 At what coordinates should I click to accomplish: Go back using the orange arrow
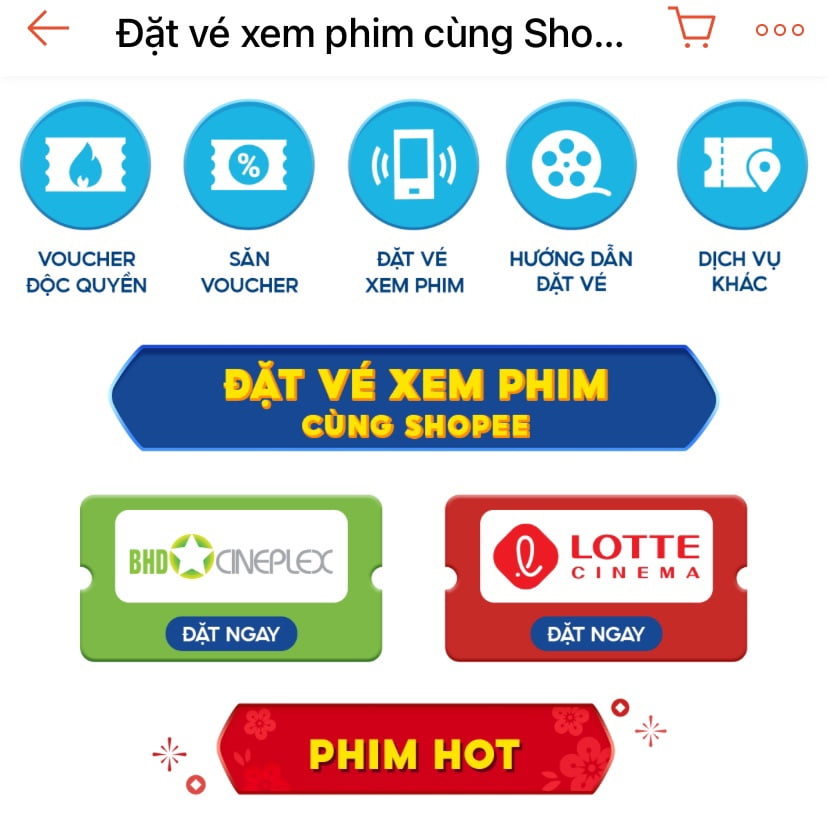47,30
